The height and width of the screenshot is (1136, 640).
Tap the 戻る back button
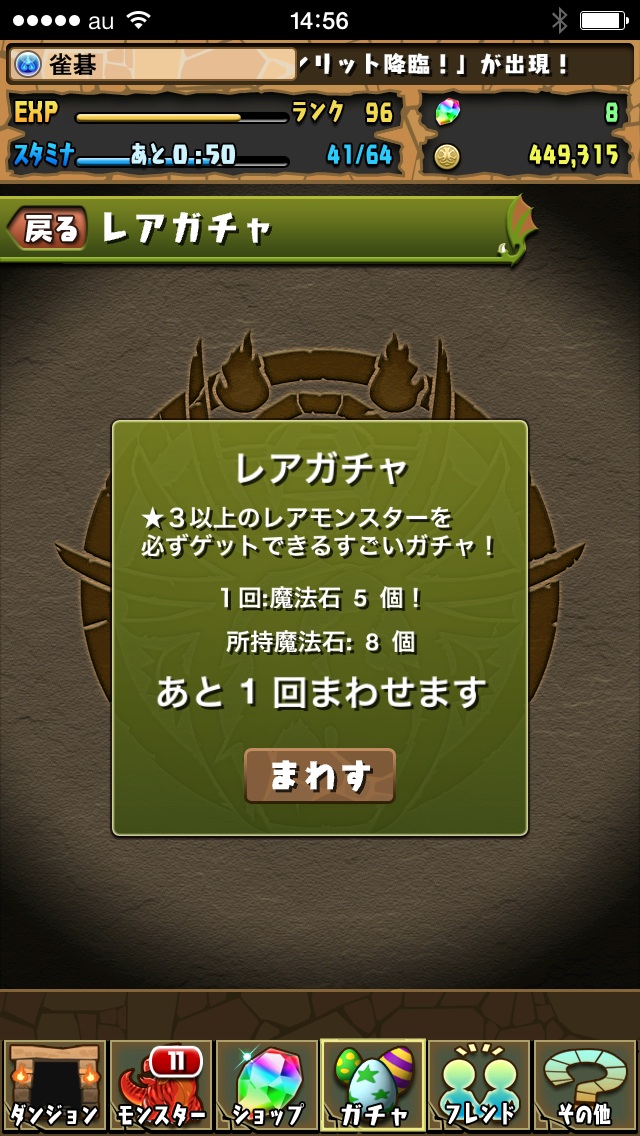48,229
